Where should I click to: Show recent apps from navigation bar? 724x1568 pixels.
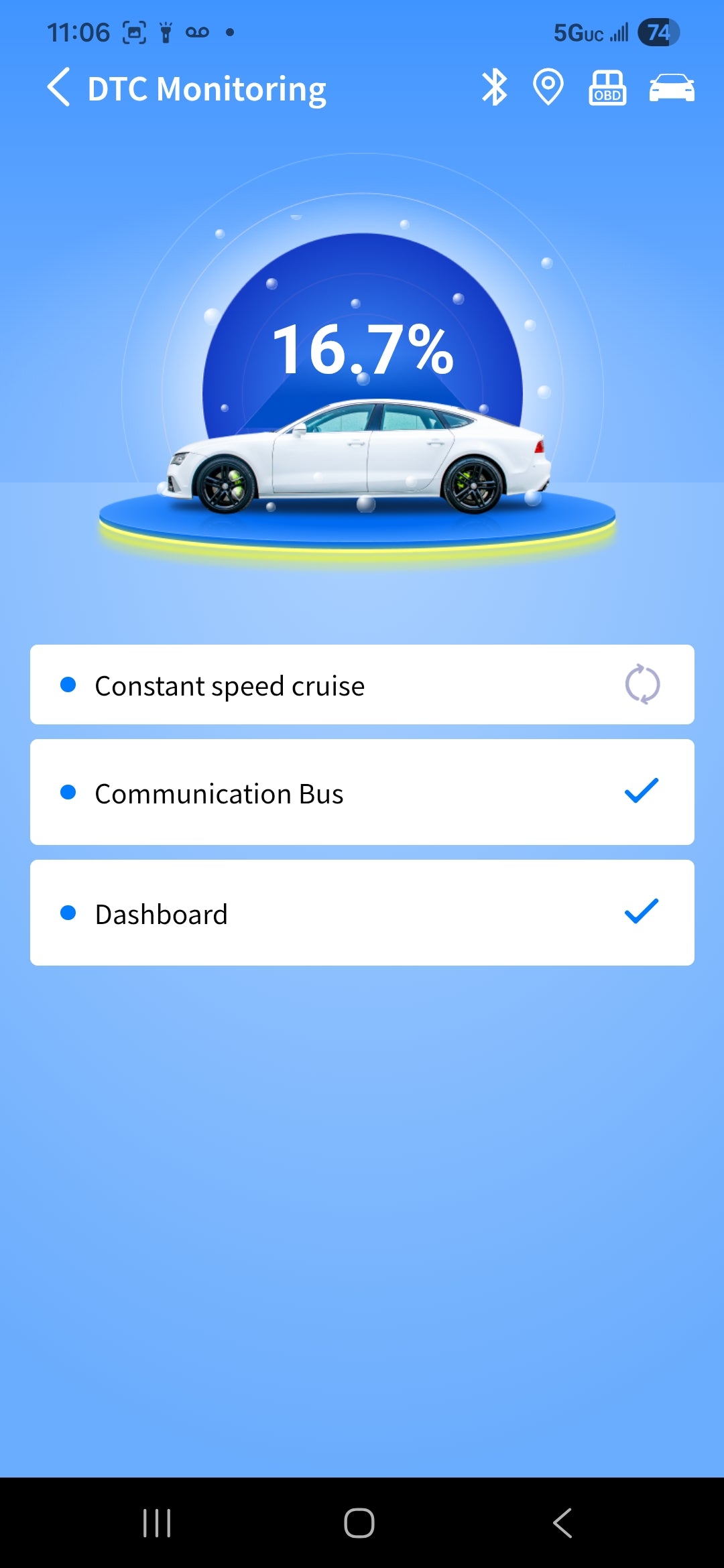[x=157, y=1522]
